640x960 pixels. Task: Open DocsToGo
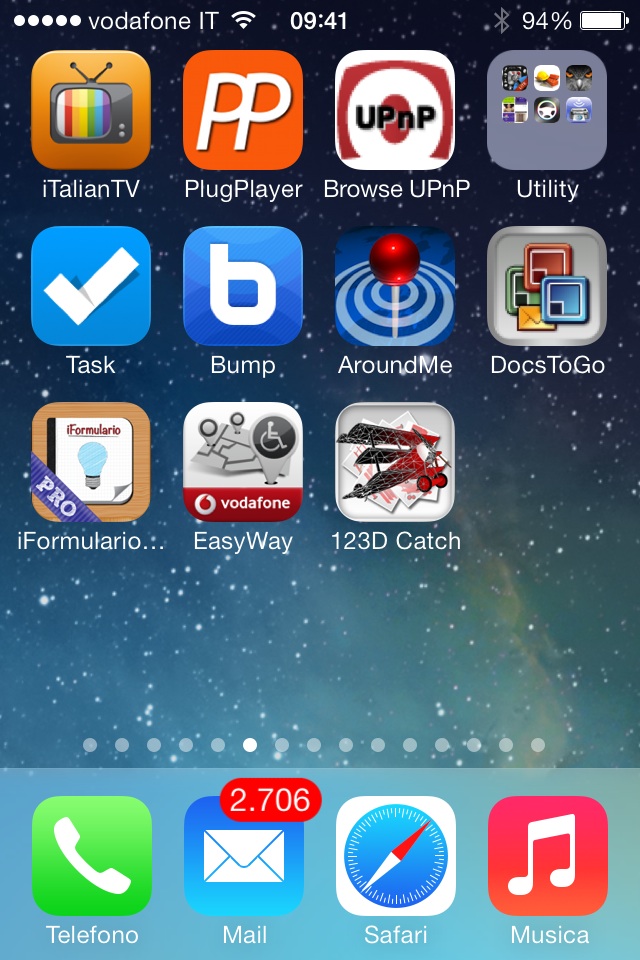coord(547,286)
